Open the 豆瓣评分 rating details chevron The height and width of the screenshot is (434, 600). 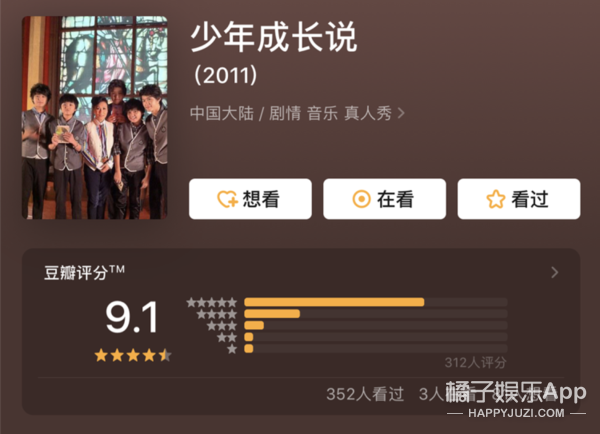click(555, 272)
